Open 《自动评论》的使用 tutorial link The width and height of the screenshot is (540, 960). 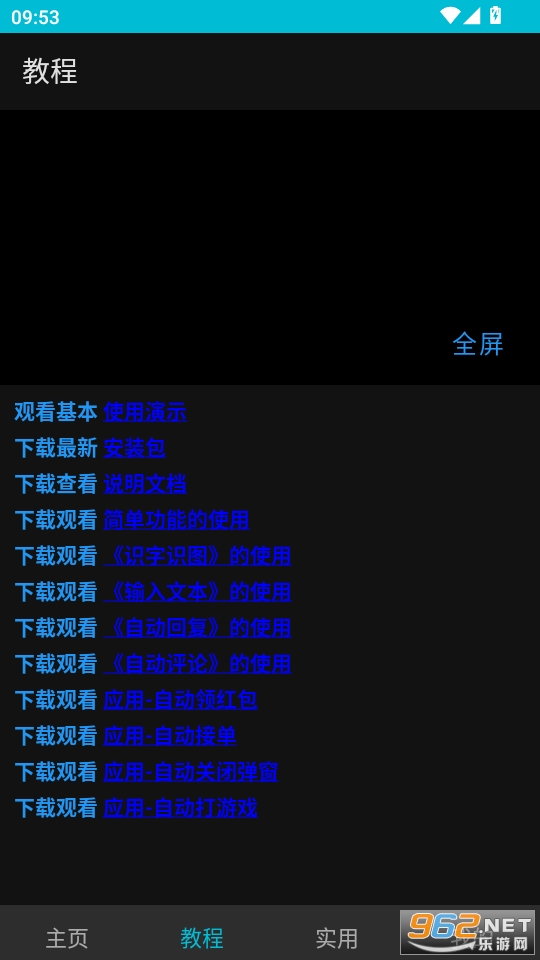pos(197,664)
